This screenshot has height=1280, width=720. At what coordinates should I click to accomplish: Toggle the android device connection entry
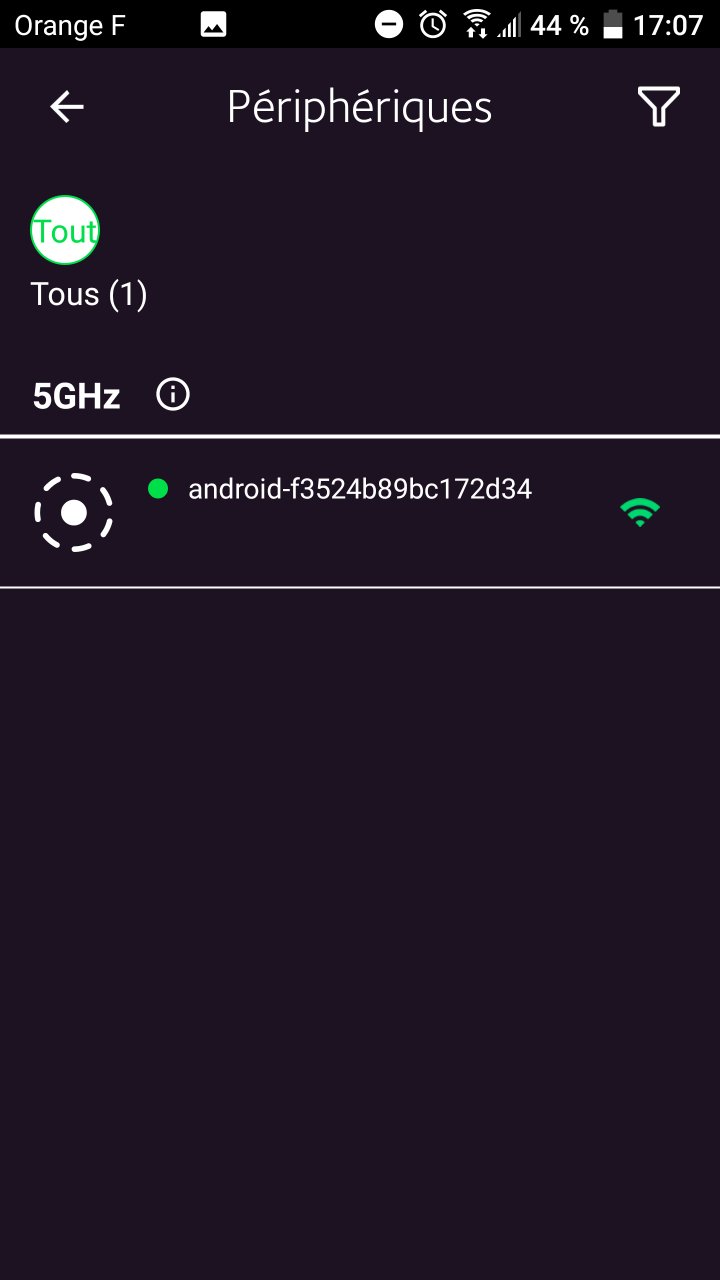pos(360,510)
